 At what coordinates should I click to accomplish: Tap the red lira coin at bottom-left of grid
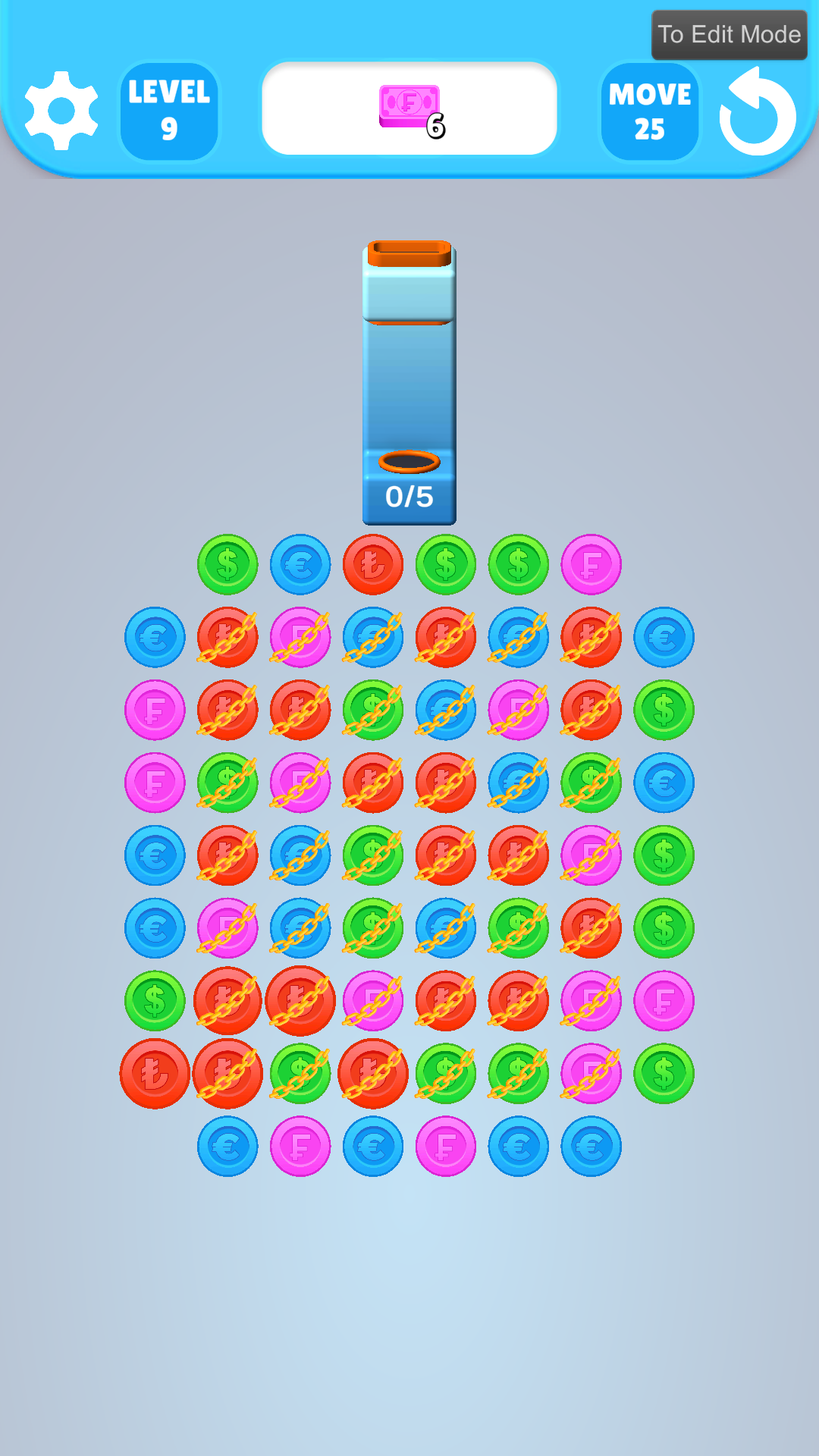point(154,1073)
